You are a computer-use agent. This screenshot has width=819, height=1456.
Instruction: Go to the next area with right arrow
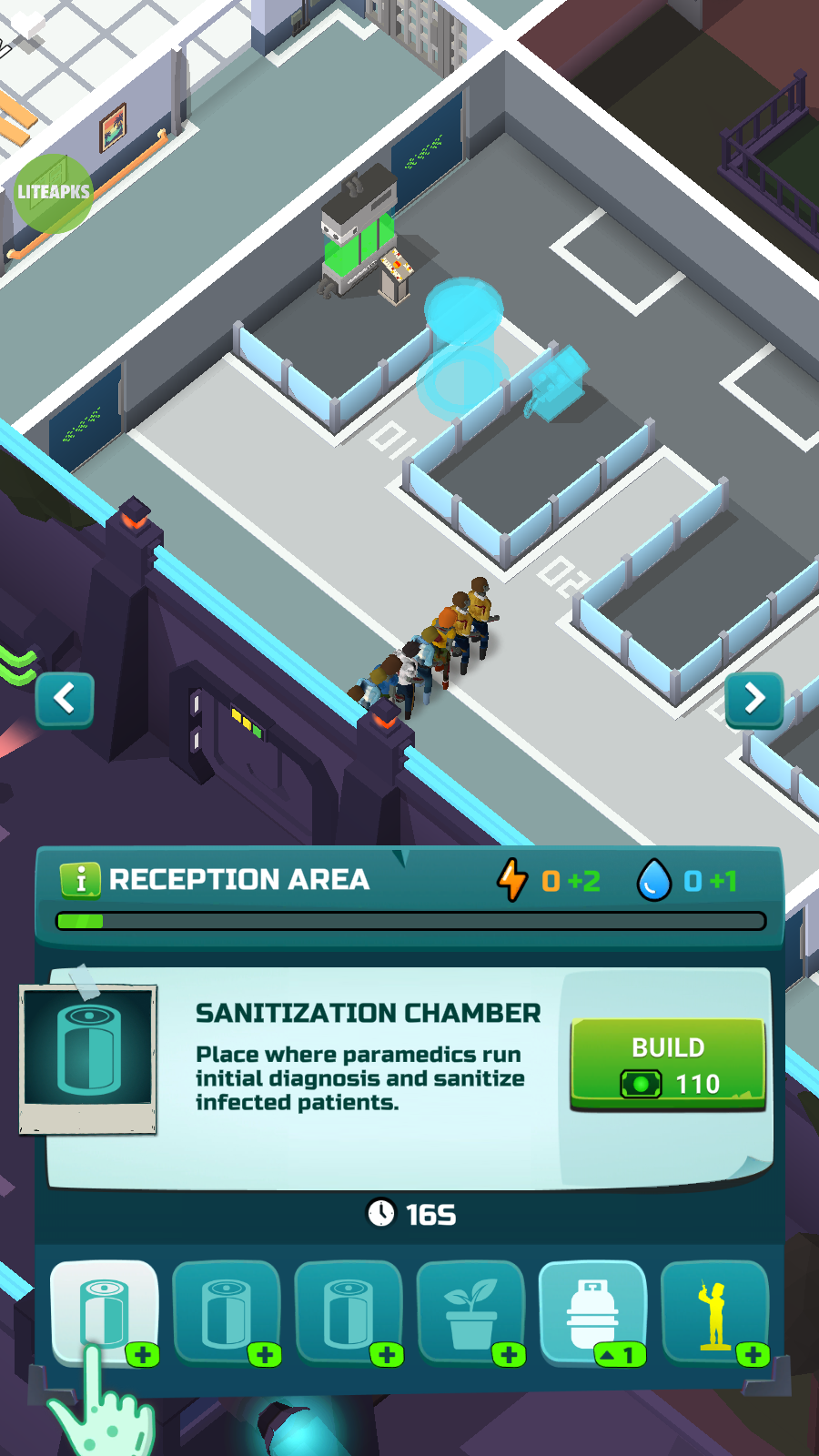(753, 699)
